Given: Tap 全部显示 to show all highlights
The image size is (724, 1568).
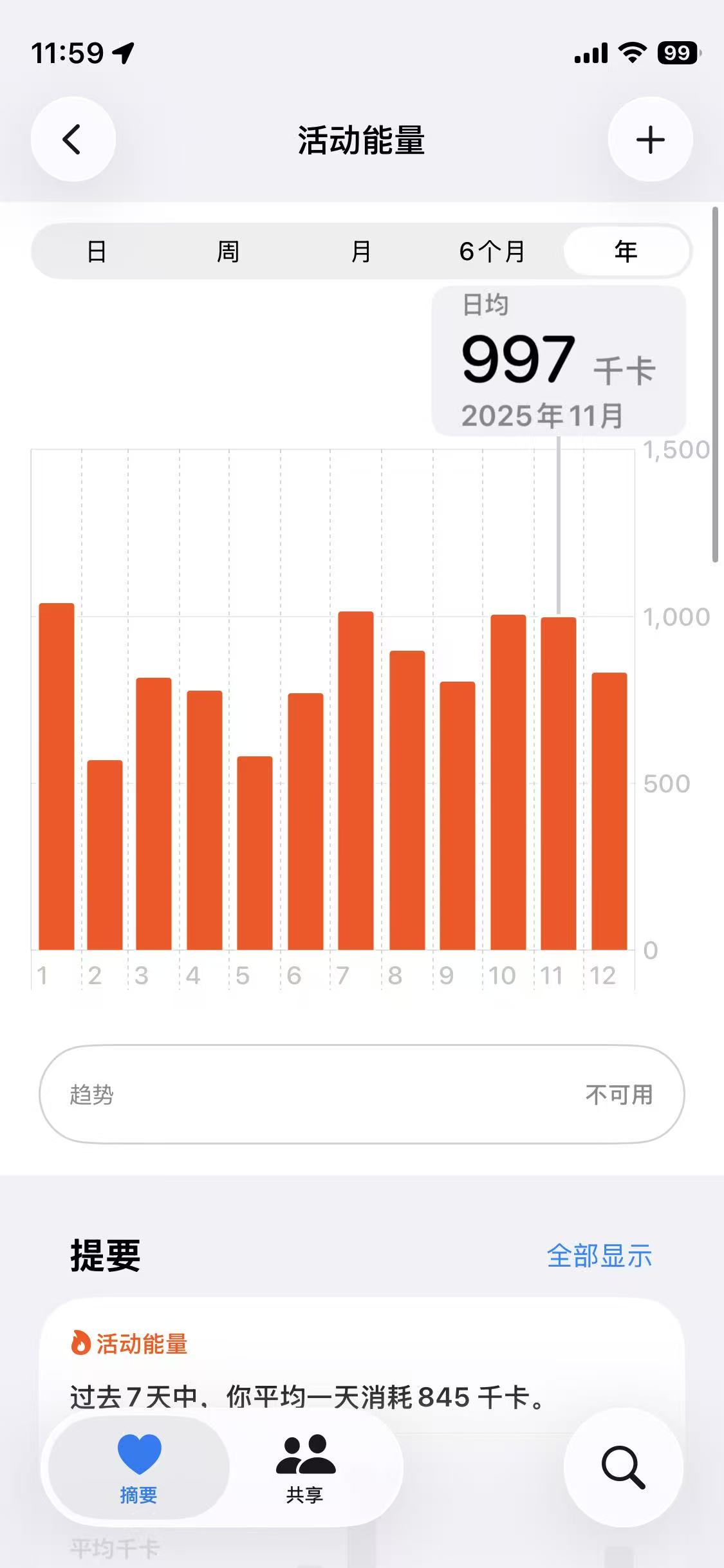Looking at the screenshot, I should coord(599,1256).
